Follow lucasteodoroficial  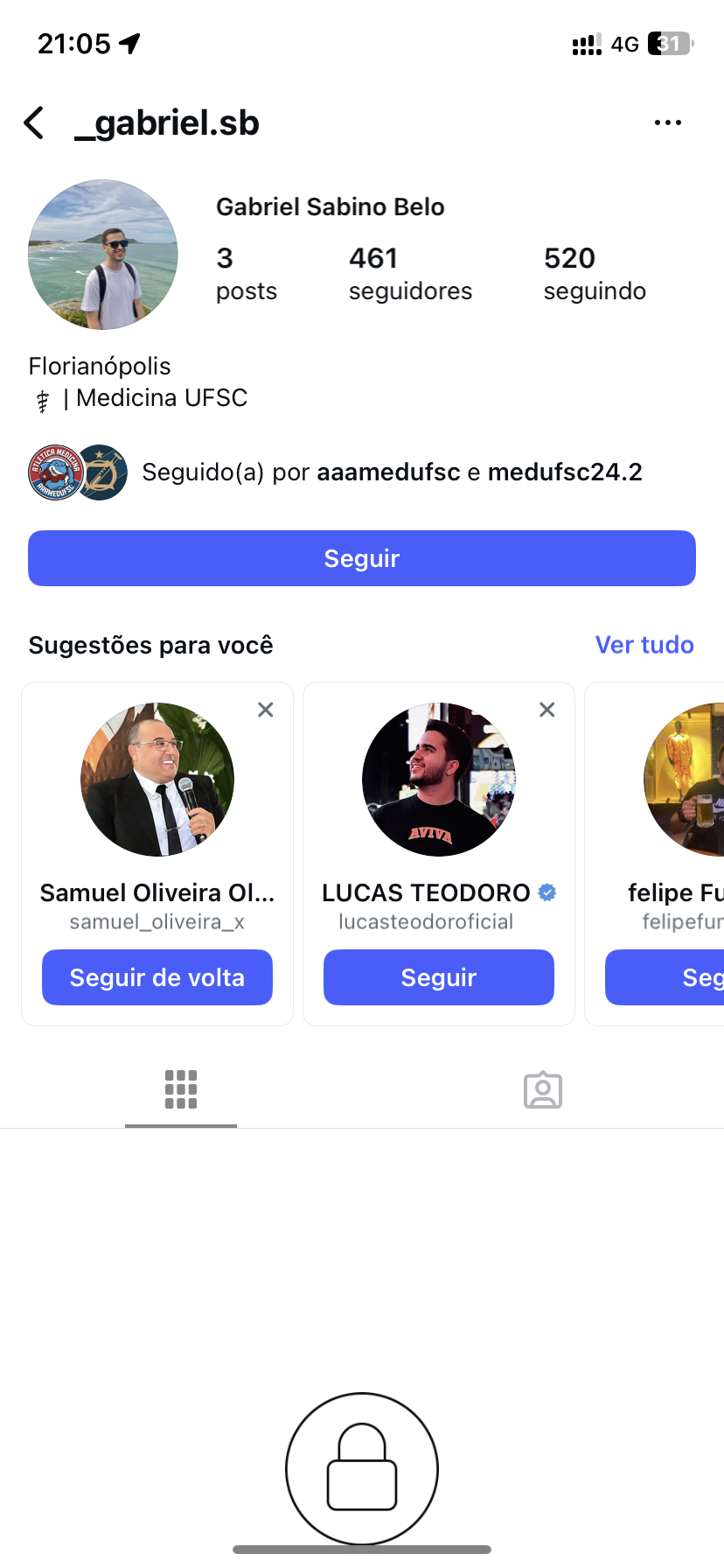pos(439,977)
